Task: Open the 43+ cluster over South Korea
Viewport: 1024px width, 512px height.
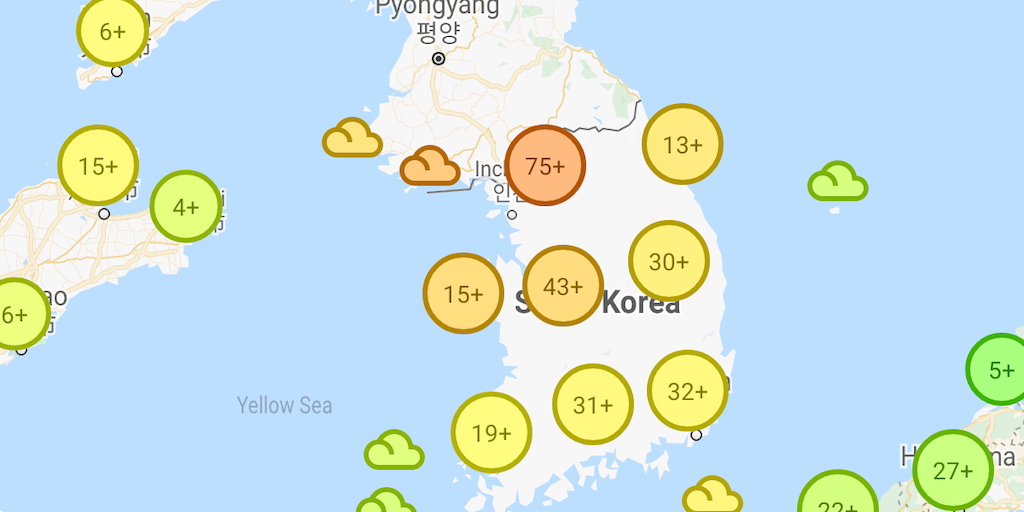Action: 563,286
